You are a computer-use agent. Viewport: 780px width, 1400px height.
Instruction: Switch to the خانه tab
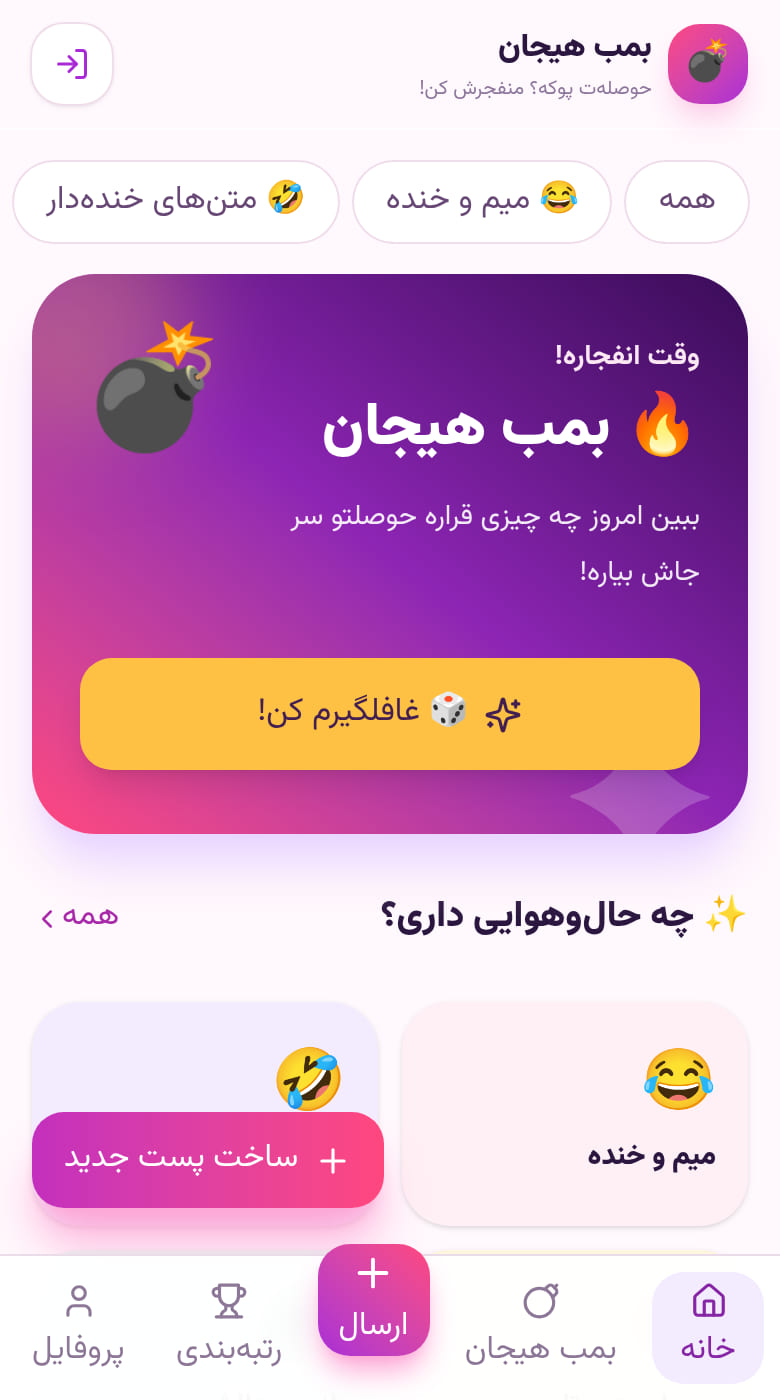(708, 1327)
